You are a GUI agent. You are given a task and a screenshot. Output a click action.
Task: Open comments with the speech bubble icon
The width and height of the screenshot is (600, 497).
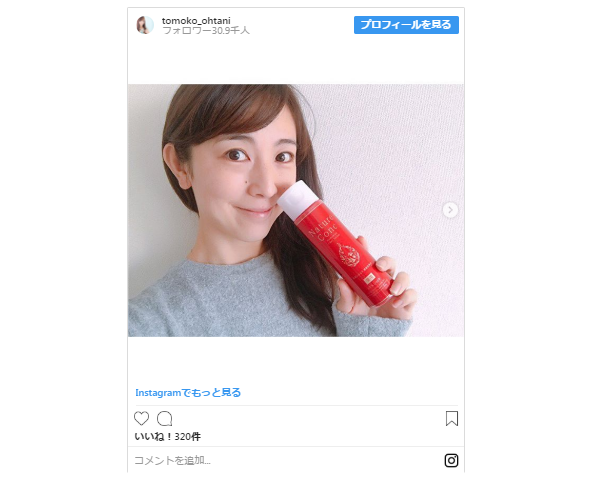click(x=165, y=419)
